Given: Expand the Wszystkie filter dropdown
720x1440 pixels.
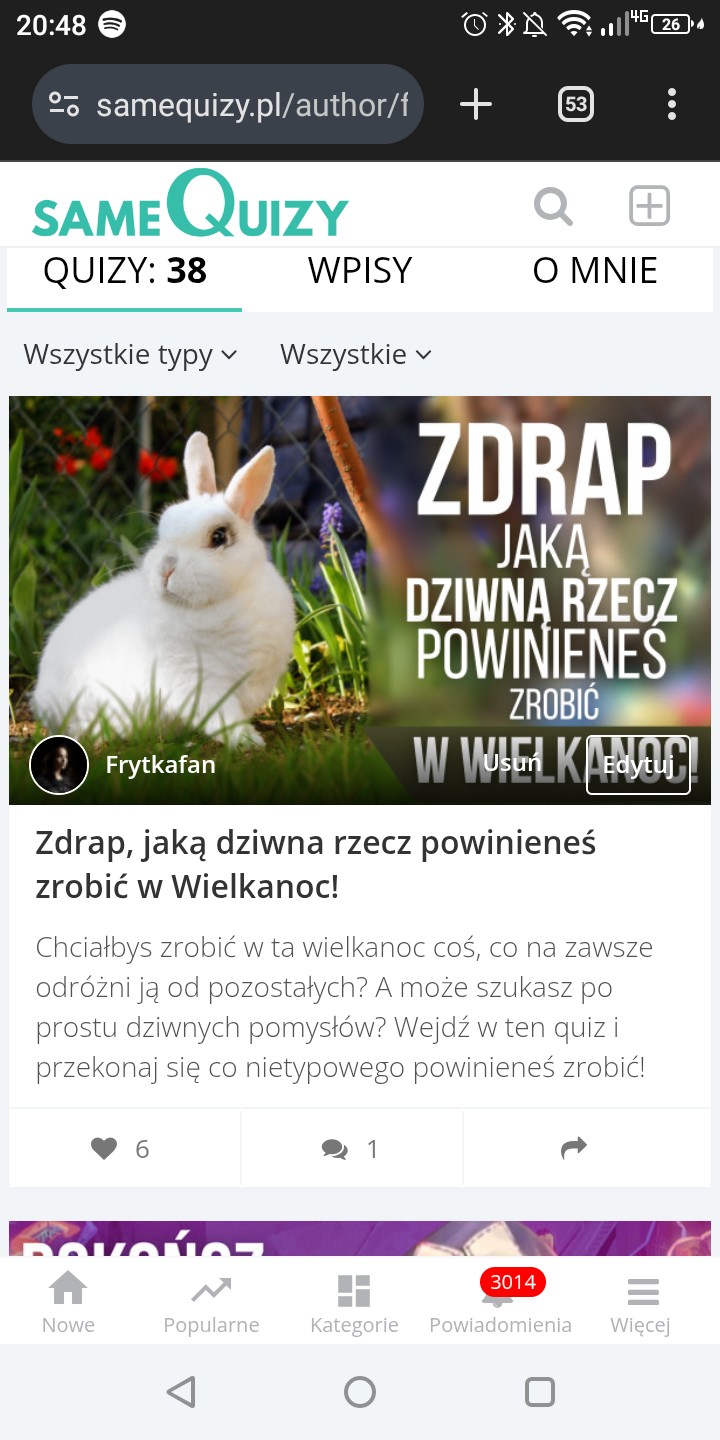Looking at the screenshot, I should coord(355,354).
